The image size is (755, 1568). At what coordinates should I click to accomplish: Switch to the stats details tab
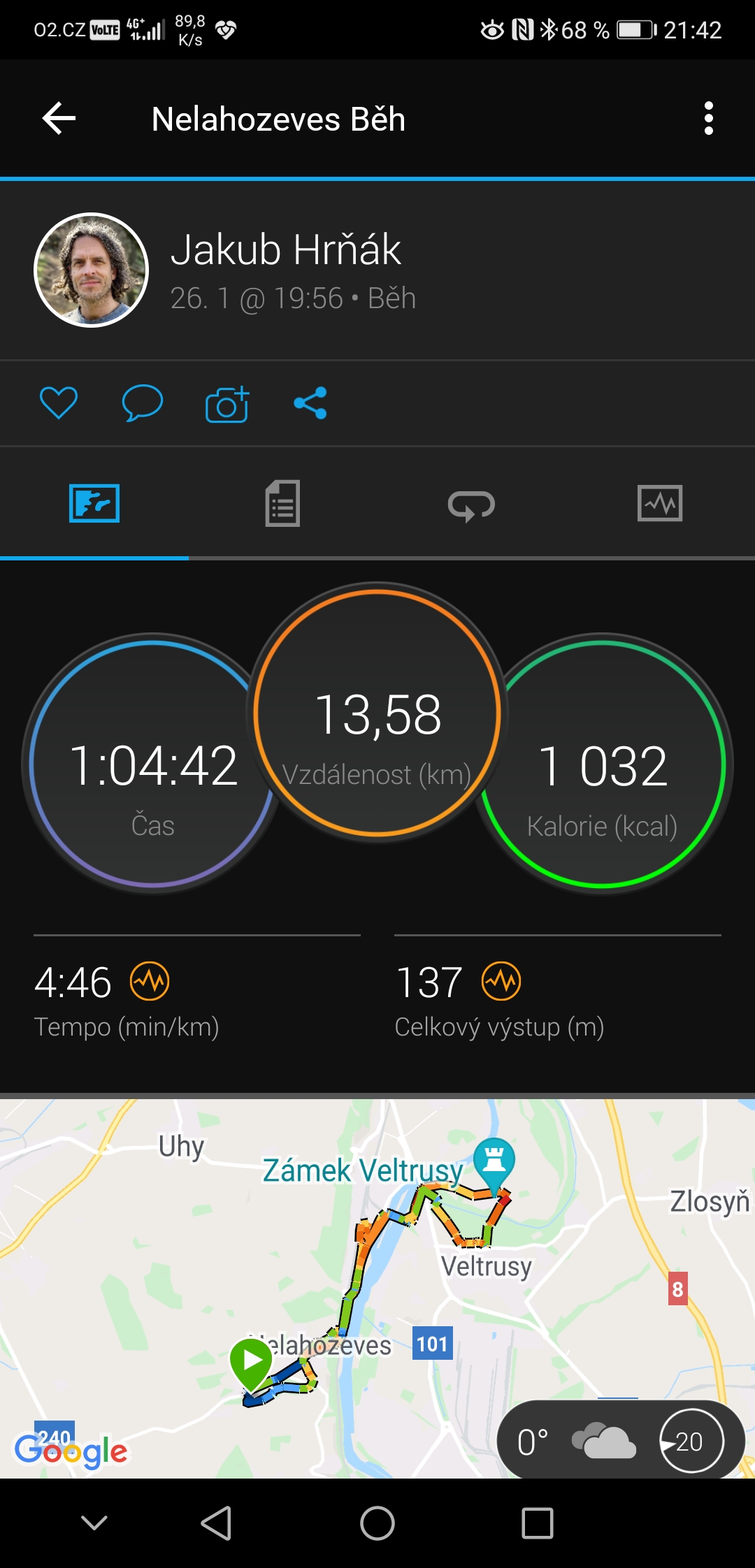tap(283, 503)
